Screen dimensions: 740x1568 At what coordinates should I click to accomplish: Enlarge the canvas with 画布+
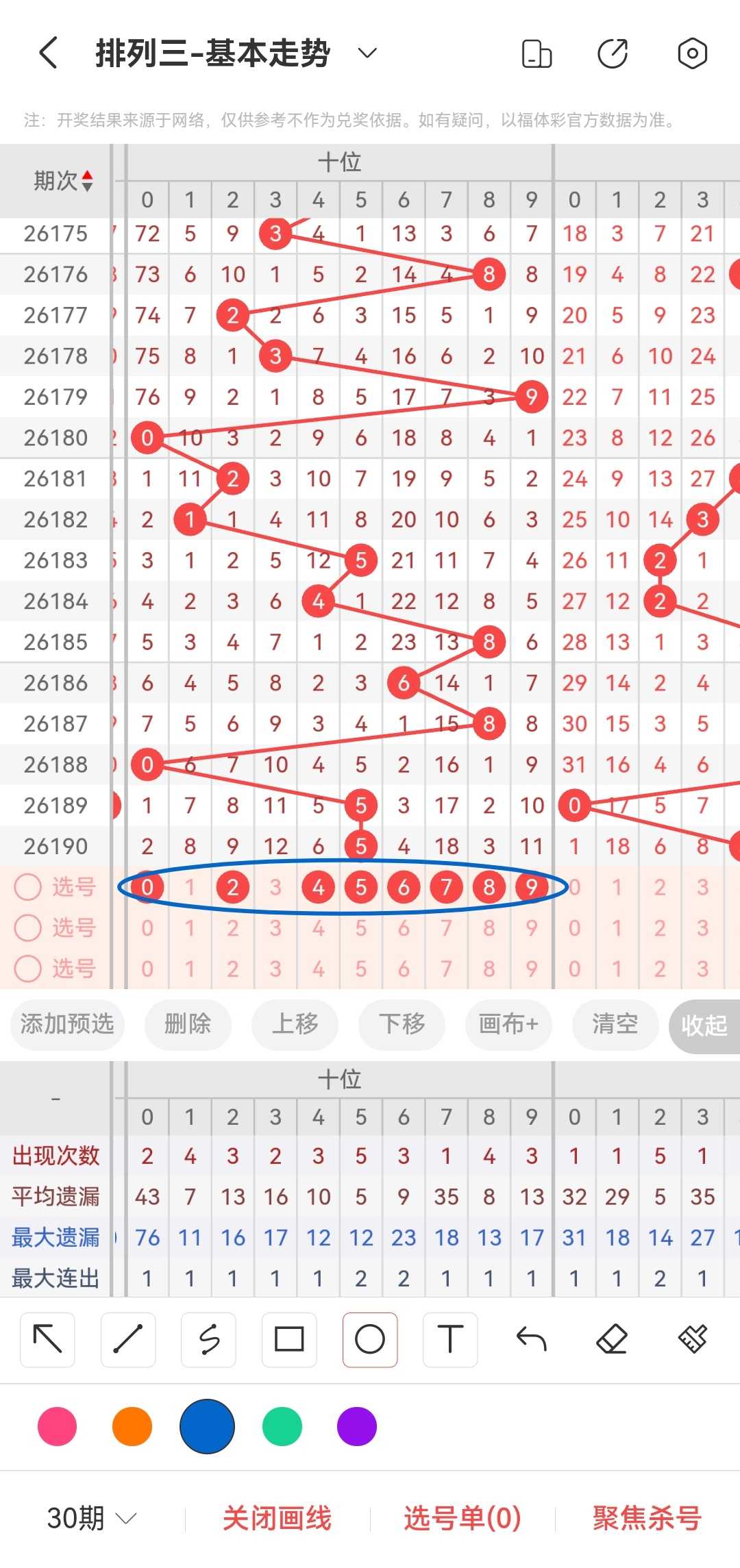[508, 1024]
